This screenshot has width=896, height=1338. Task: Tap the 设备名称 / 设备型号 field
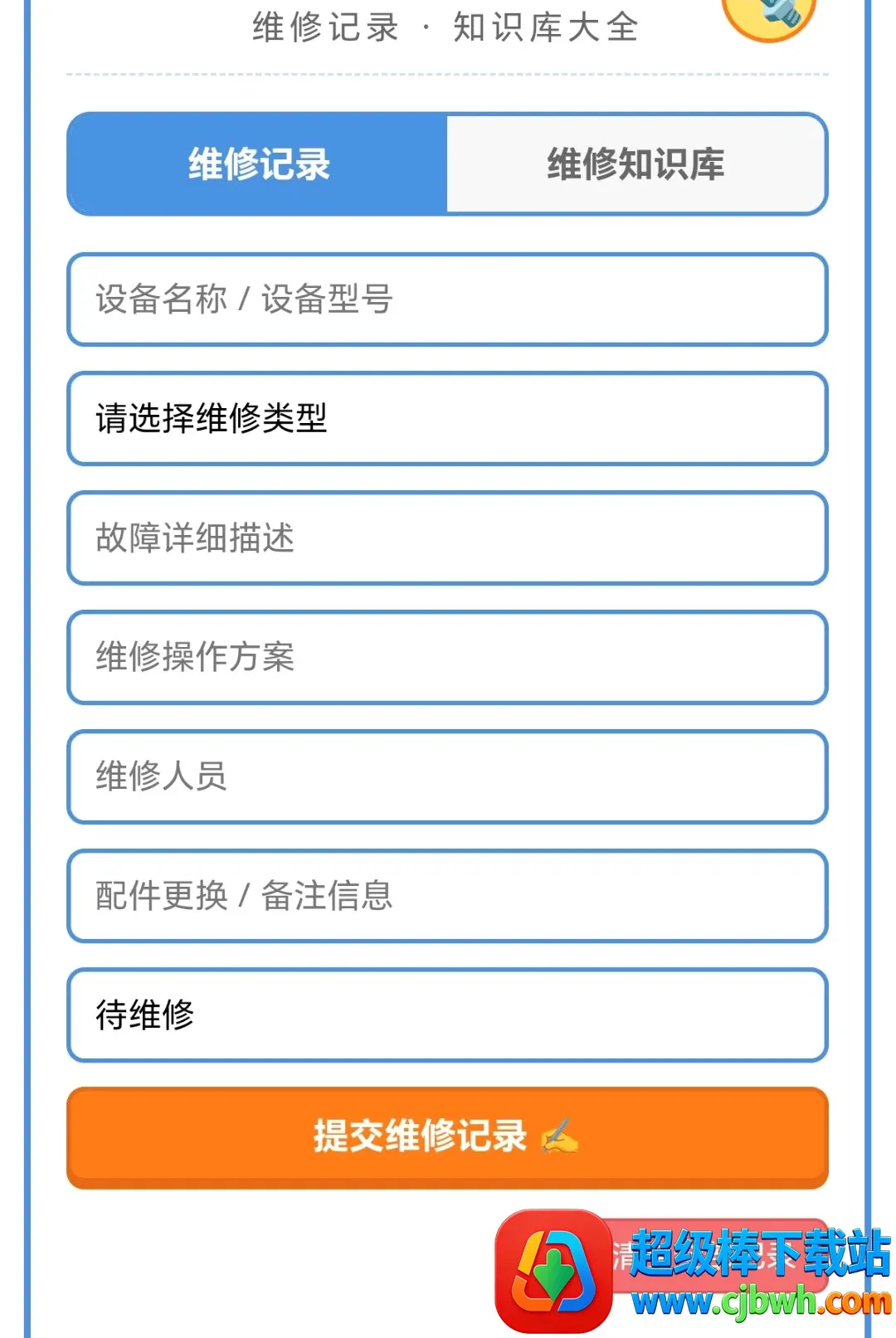point(447,299)
